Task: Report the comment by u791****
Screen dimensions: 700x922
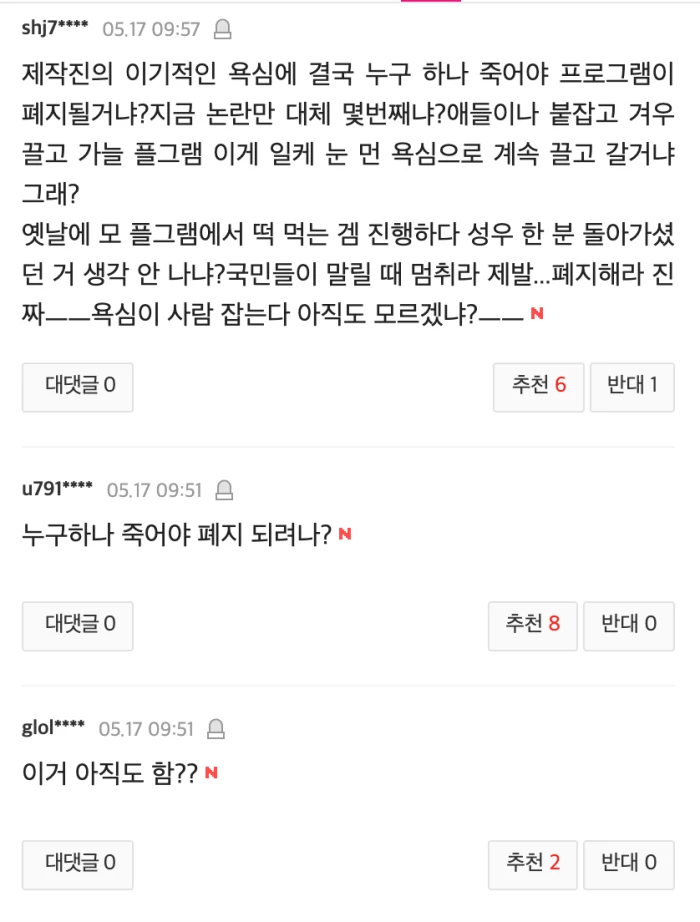Action: 225,490
